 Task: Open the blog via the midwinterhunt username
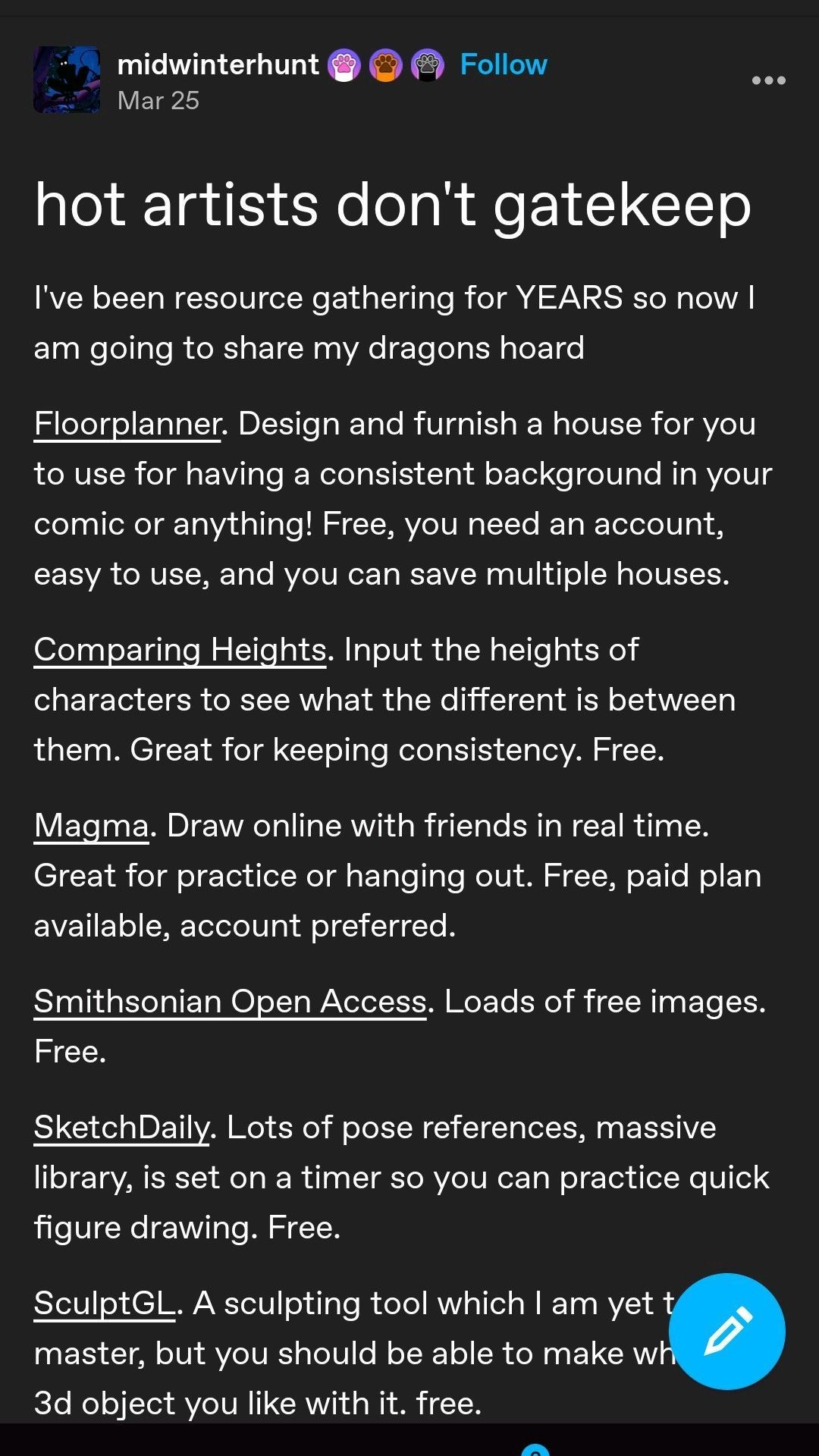click(x=218, y=64)
